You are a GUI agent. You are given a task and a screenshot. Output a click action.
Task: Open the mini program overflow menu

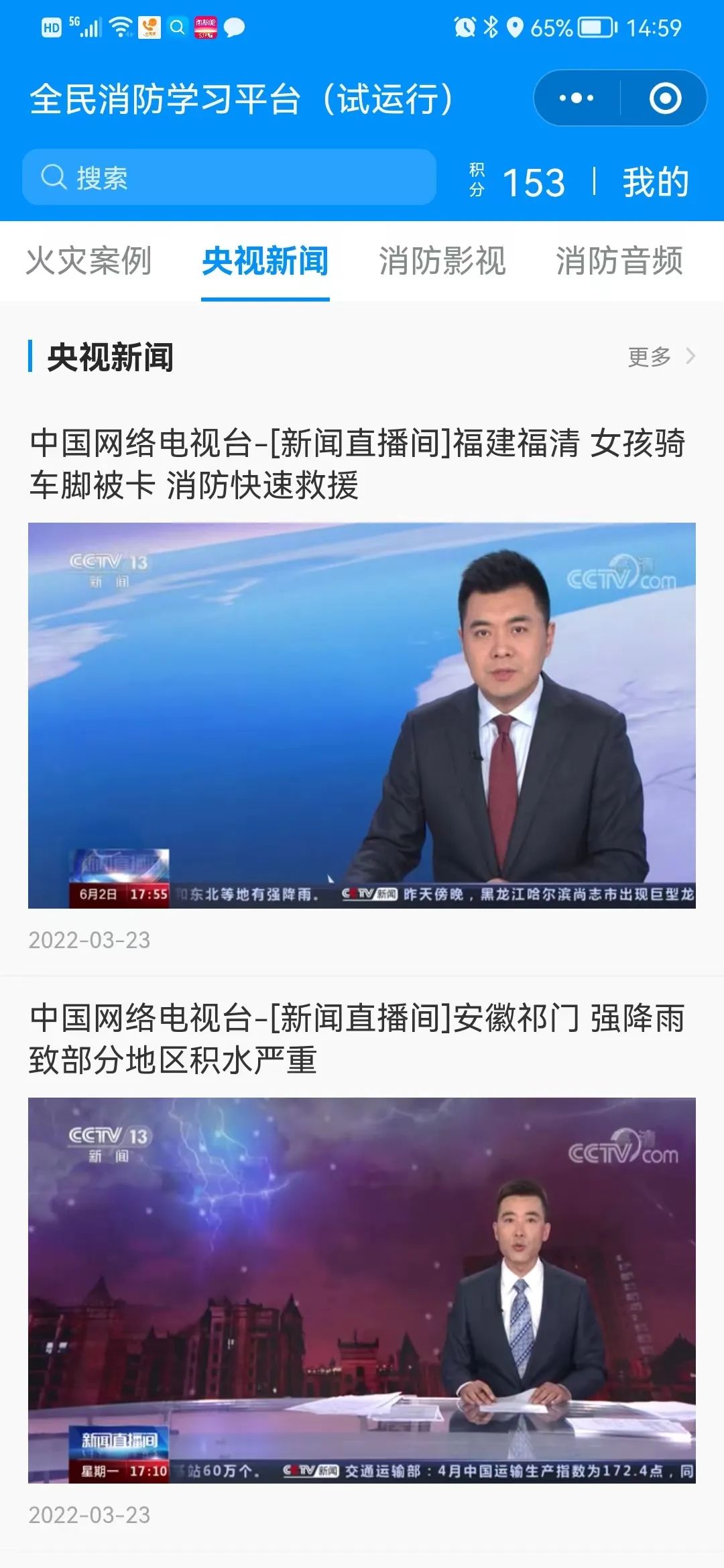577,99
